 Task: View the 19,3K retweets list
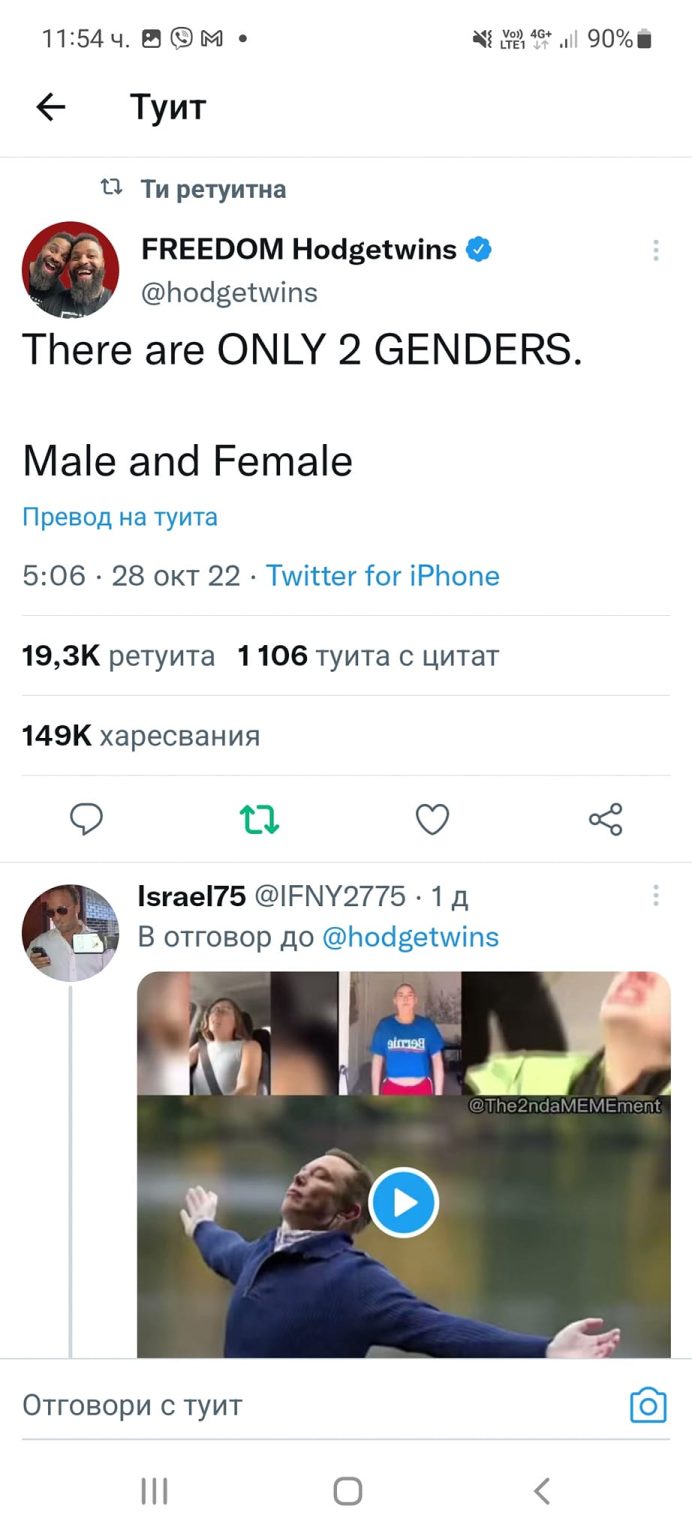coord(118,656)
